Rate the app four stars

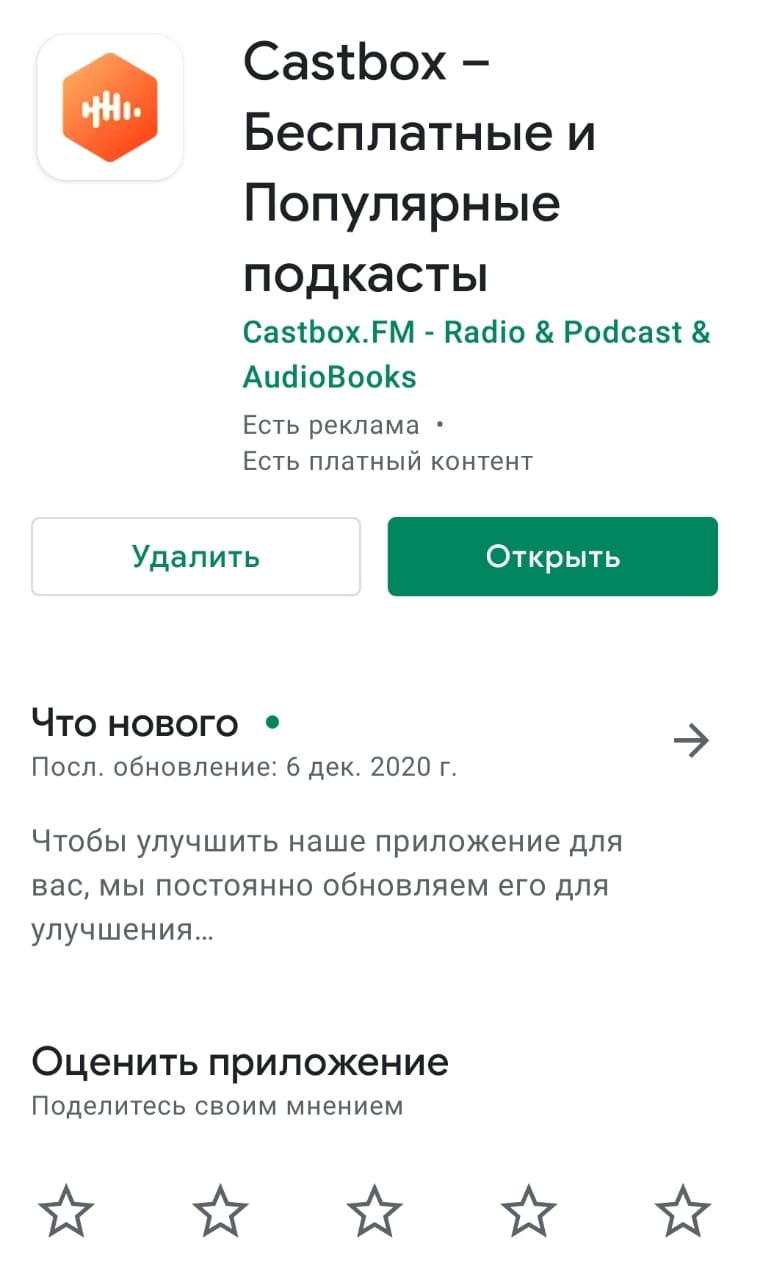coord(528,1211)
